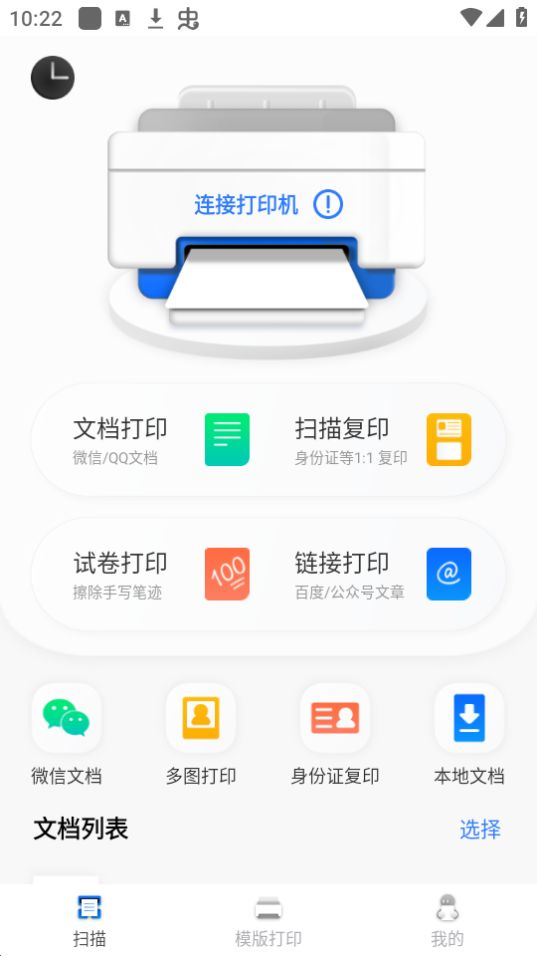Screen dimensions: 537x956
Task: Go to the 我的 tab
Action: coord(447,921)
